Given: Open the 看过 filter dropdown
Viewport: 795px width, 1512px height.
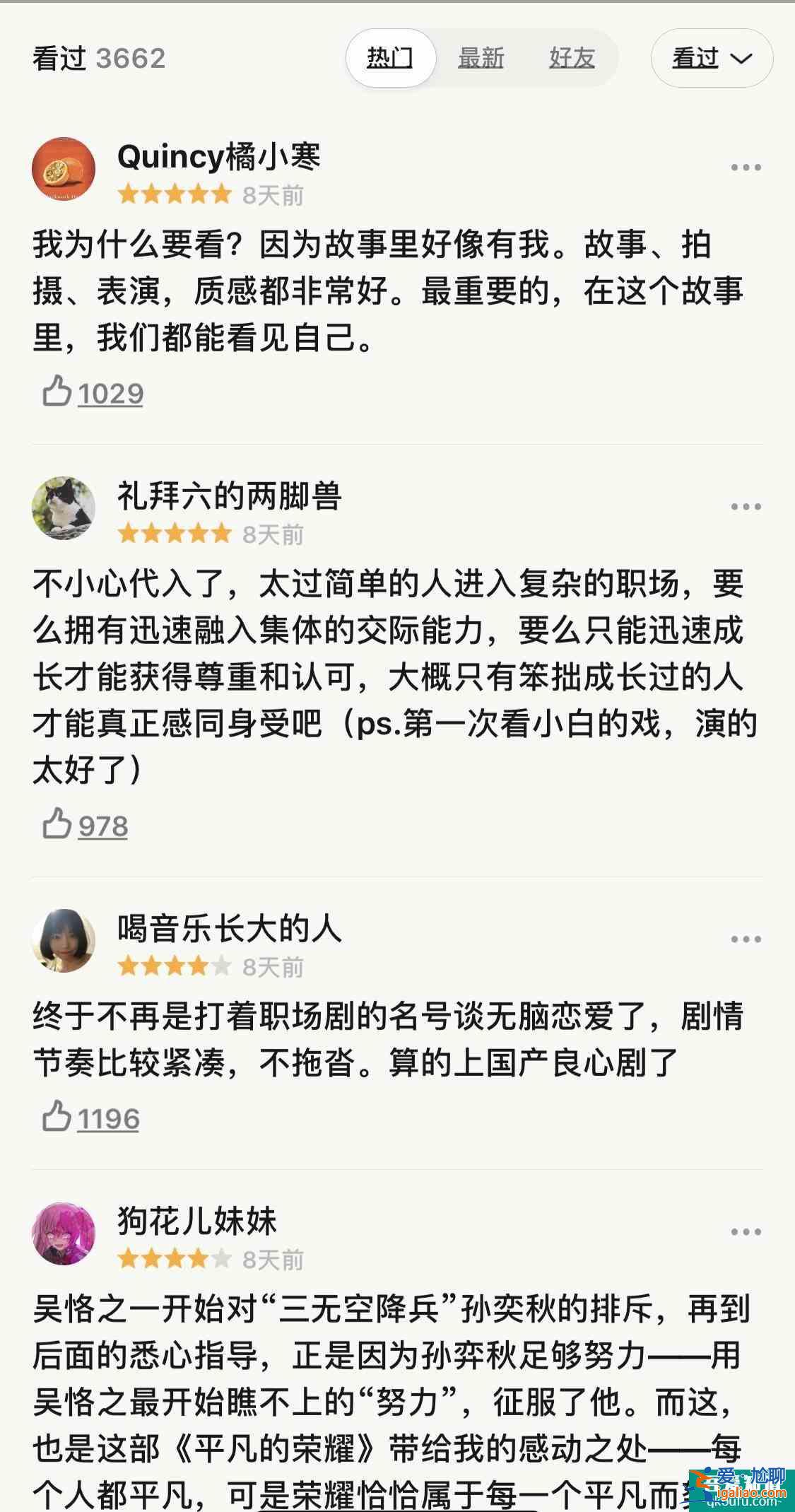Looking at the screenshot, I should [710, 59].
